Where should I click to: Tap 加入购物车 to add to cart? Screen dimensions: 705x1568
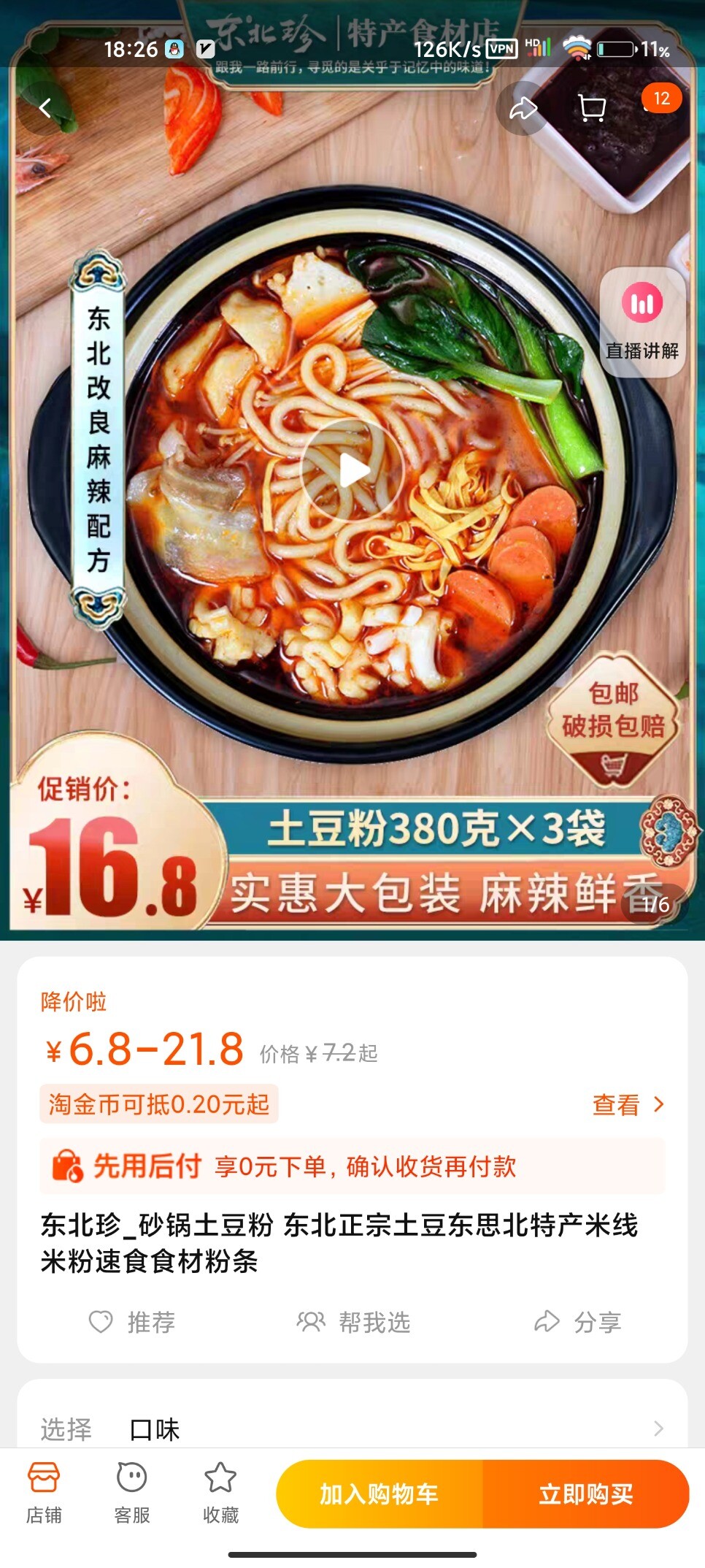click(x=380, y=1494)
